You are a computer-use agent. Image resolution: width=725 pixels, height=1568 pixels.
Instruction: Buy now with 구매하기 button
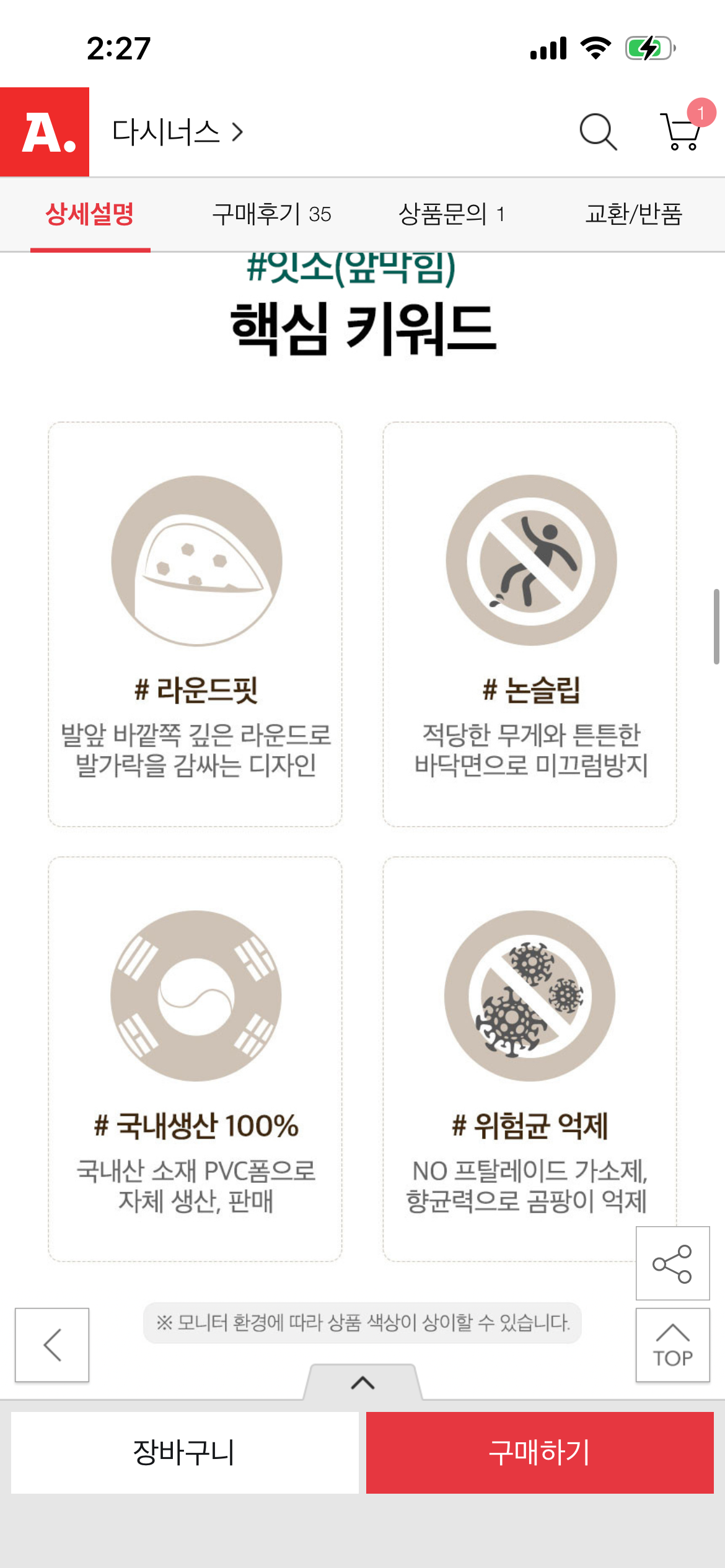(540, 1453)
